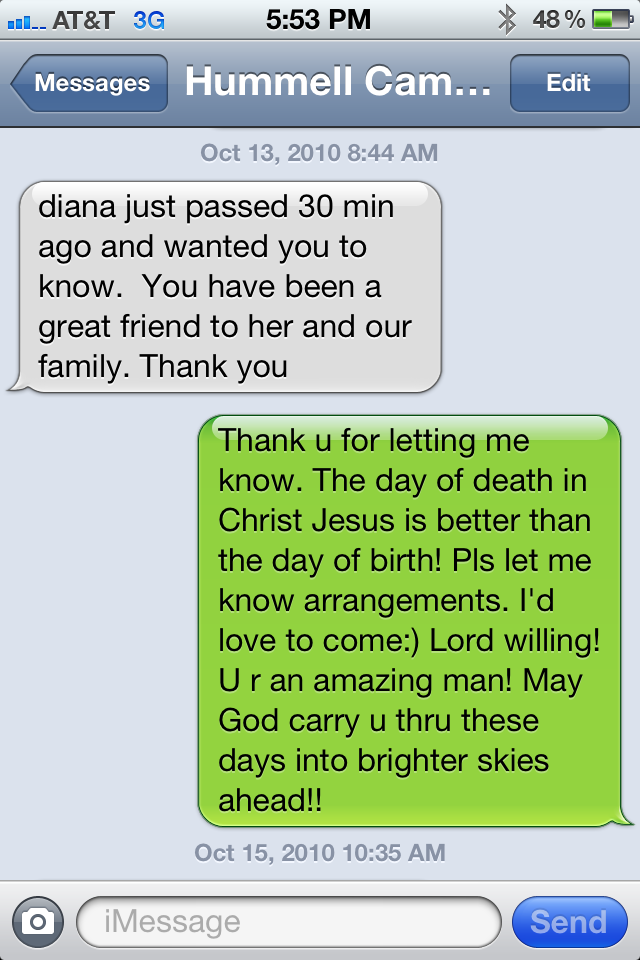
Task: Focus the iMessage text field
Action: (x=288, y=921)
